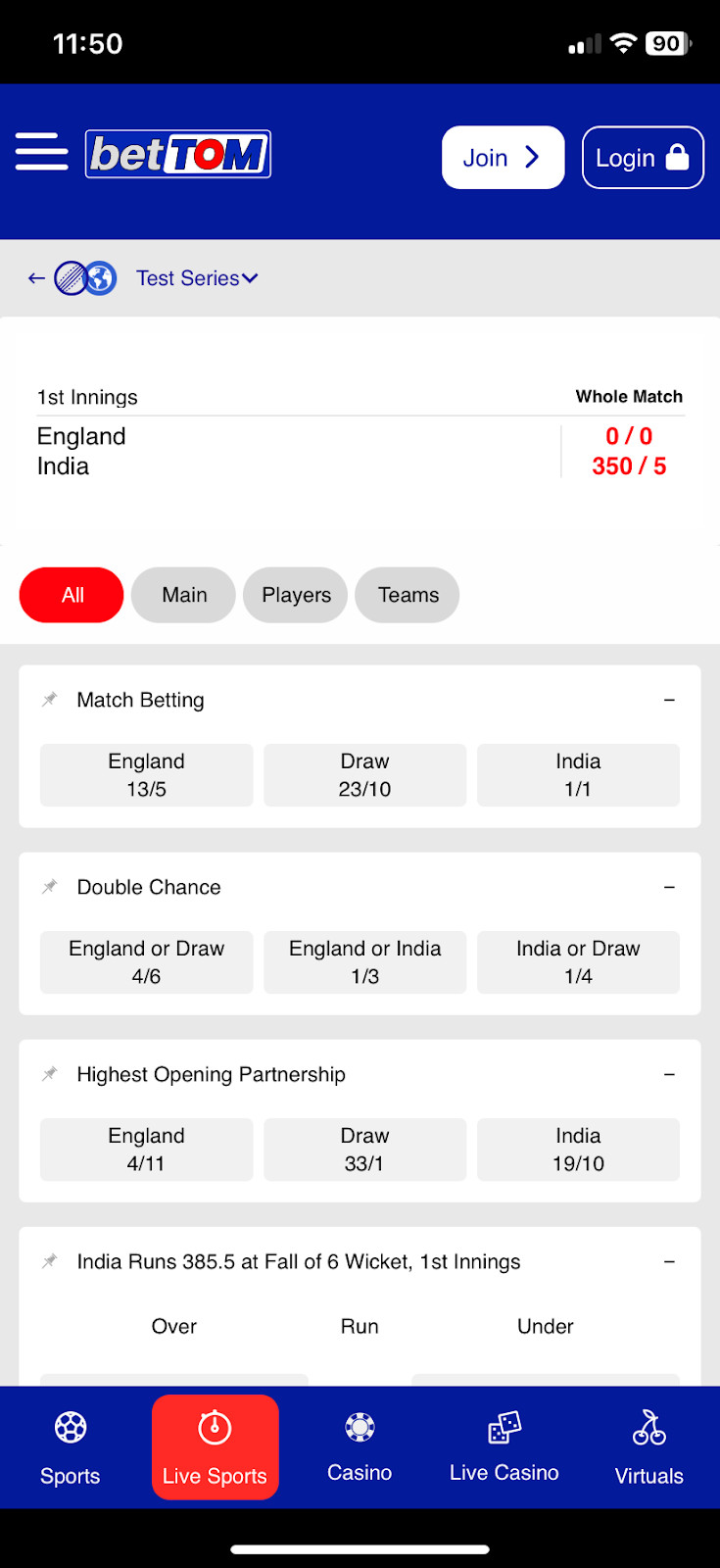This screenshot has height=1568, width=720.
Task: Switch to the Sports tab
Action: (x=71, y=1446)
